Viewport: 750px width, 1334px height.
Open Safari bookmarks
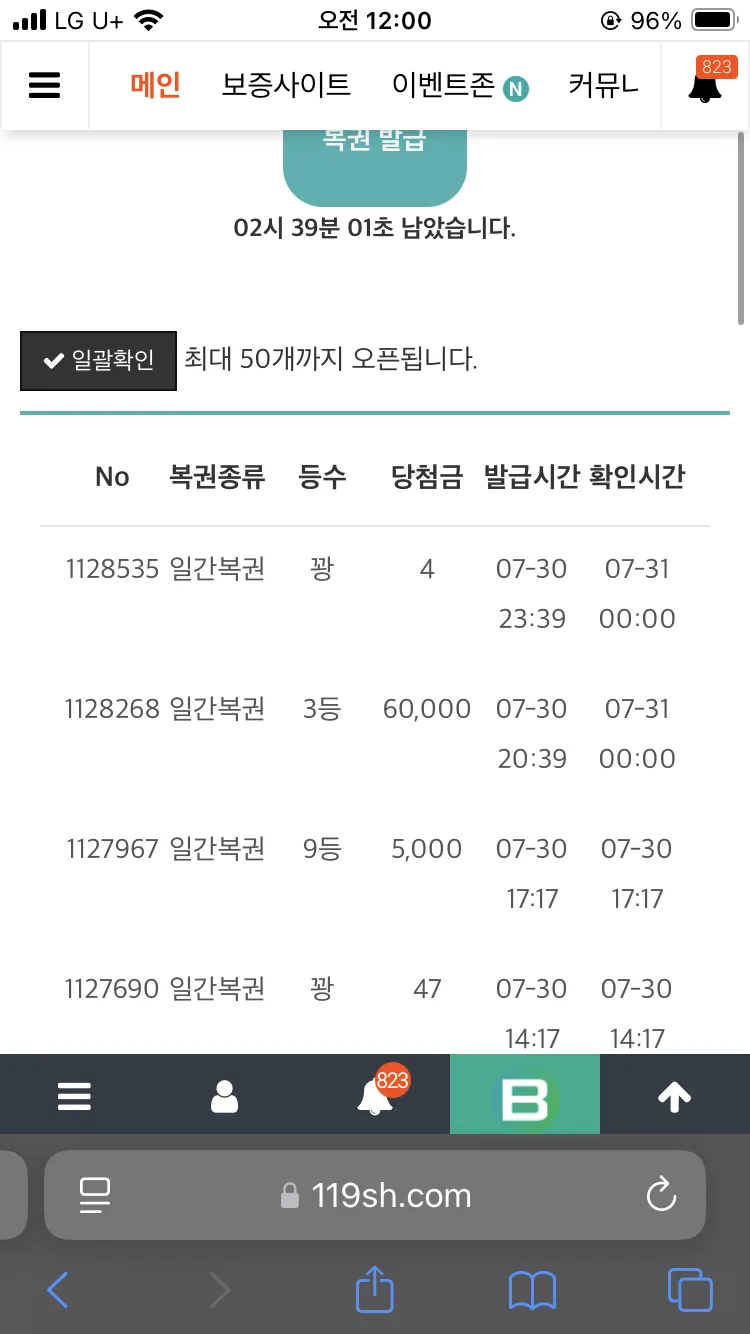coord(532,1291)
